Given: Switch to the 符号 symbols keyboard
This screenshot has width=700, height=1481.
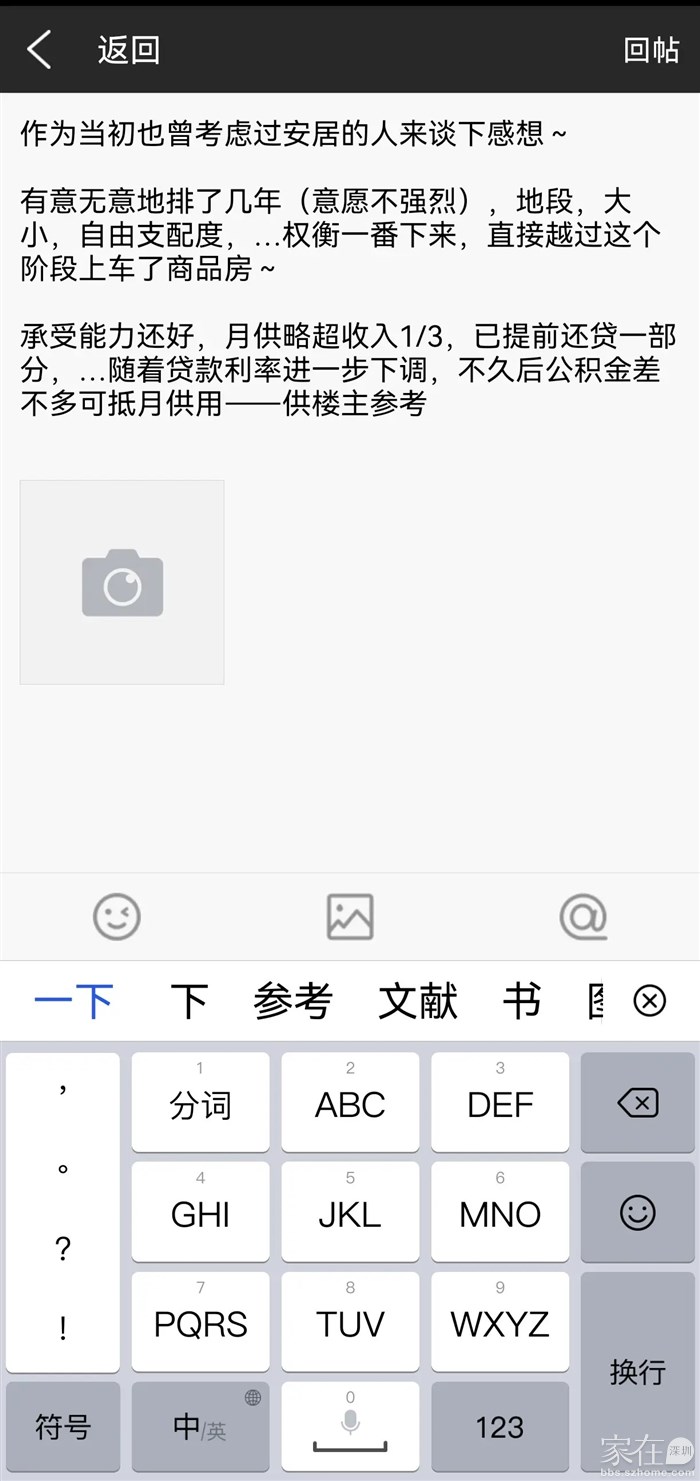Looking at the screenshot, I should point(63,1426).
